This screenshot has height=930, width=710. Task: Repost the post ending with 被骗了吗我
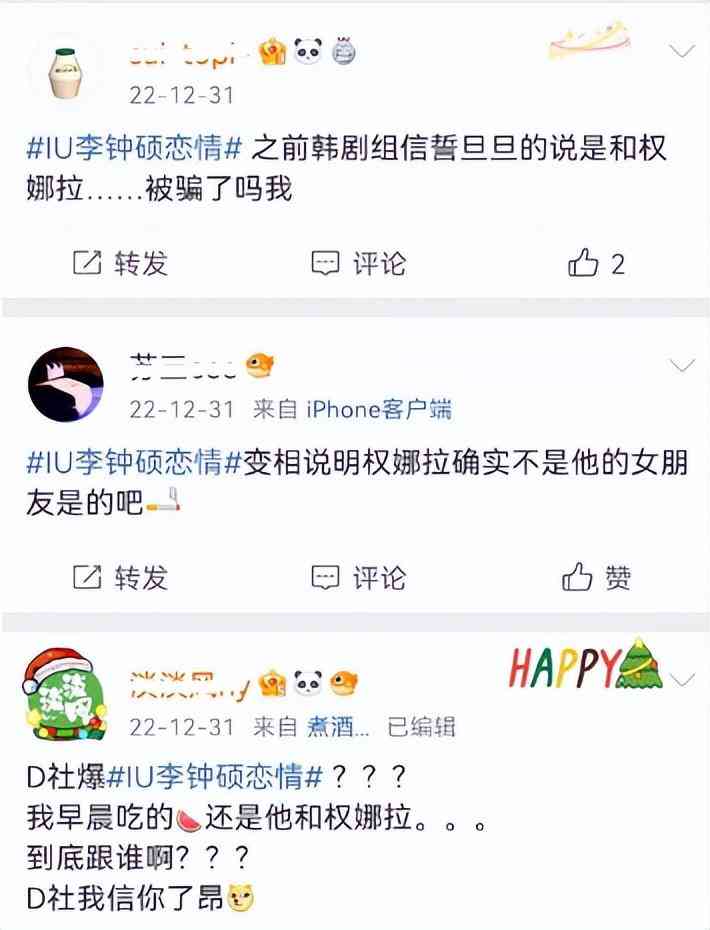point(120,263)
